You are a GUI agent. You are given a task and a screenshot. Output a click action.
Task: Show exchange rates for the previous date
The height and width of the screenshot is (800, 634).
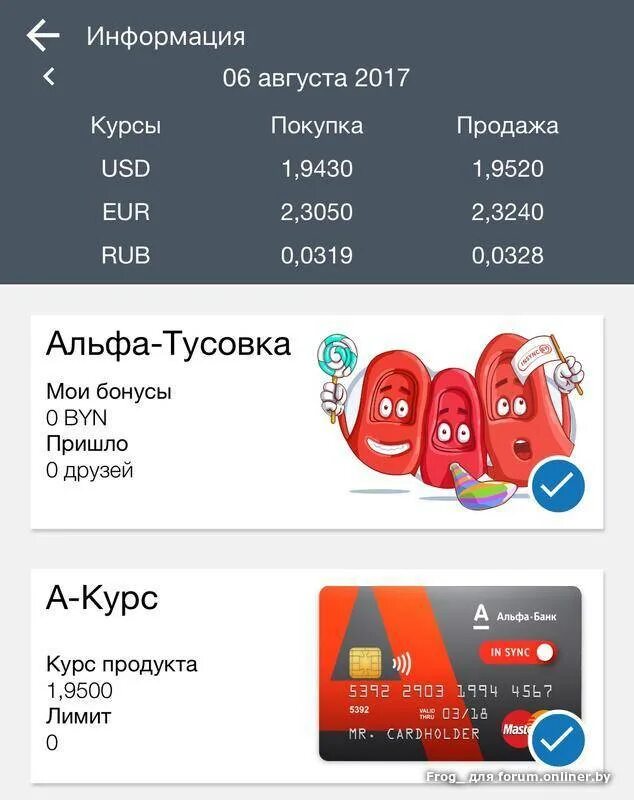pyautogui.click(x=49, y=77)
